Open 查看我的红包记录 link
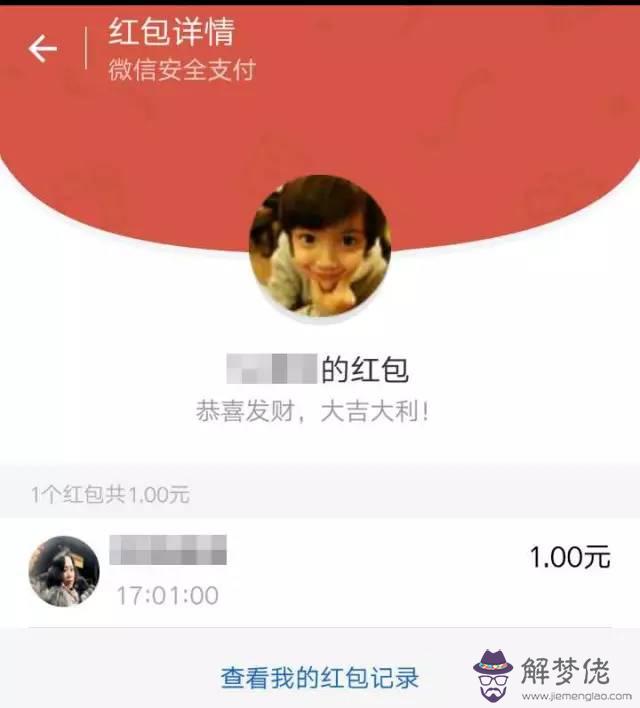The image size is (640, 708). point(320,677)
